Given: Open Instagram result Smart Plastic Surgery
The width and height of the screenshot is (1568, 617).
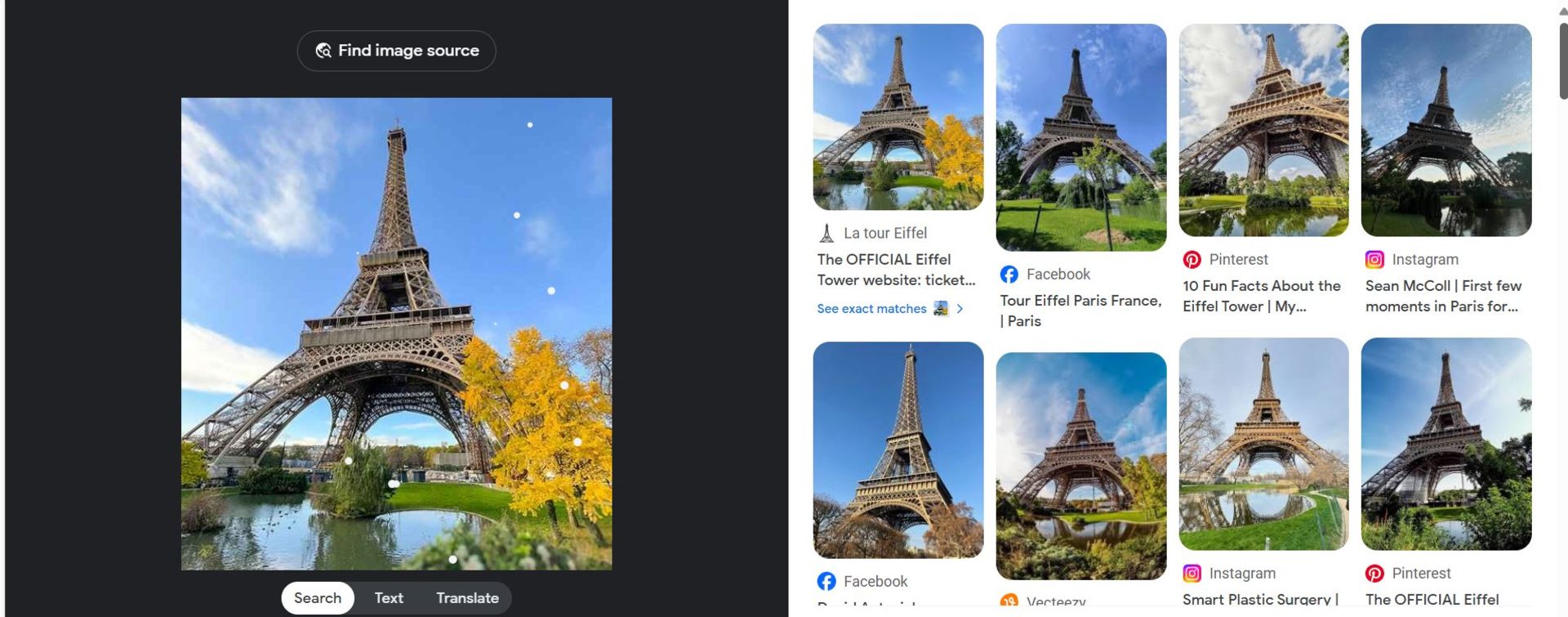Looking at the screenshot, I should pyautogui.click(x=1263, y=599).
